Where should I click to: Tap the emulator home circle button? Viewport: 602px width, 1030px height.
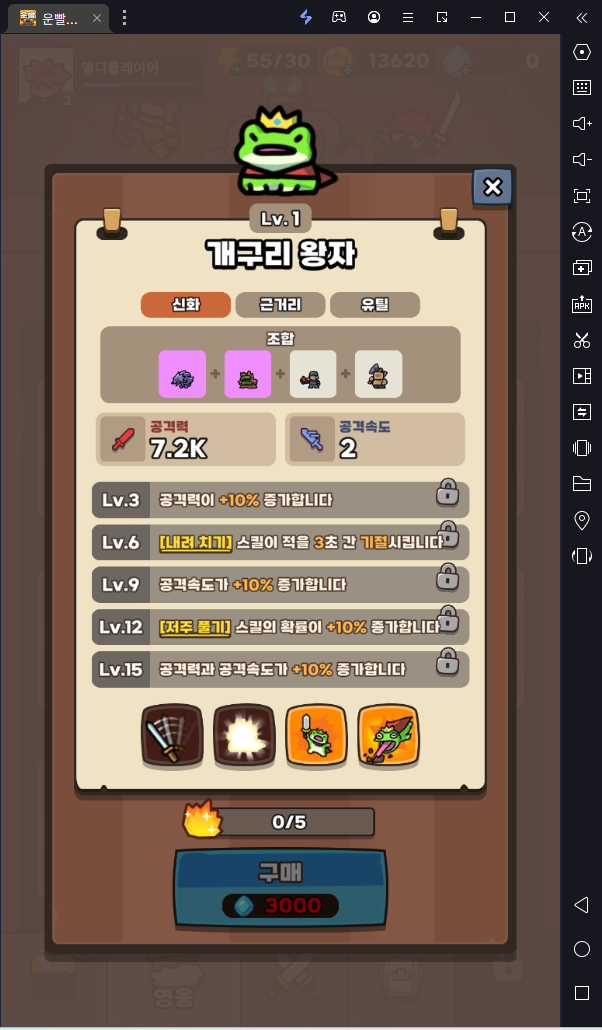tap(581, 949)
